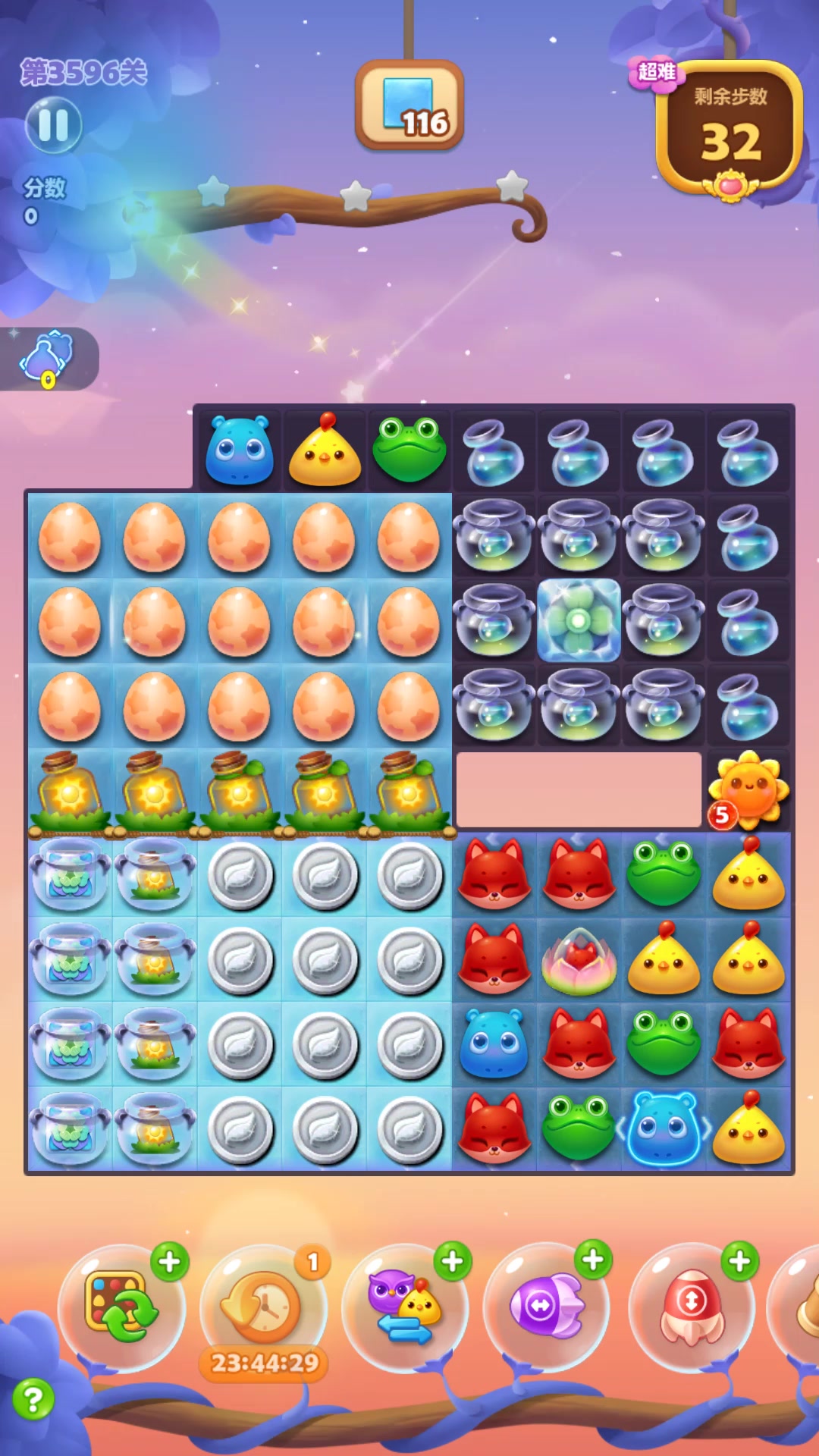Tap the frozen four-leaf clover tile
819x1456 pixels.
(x=579, y=620)
